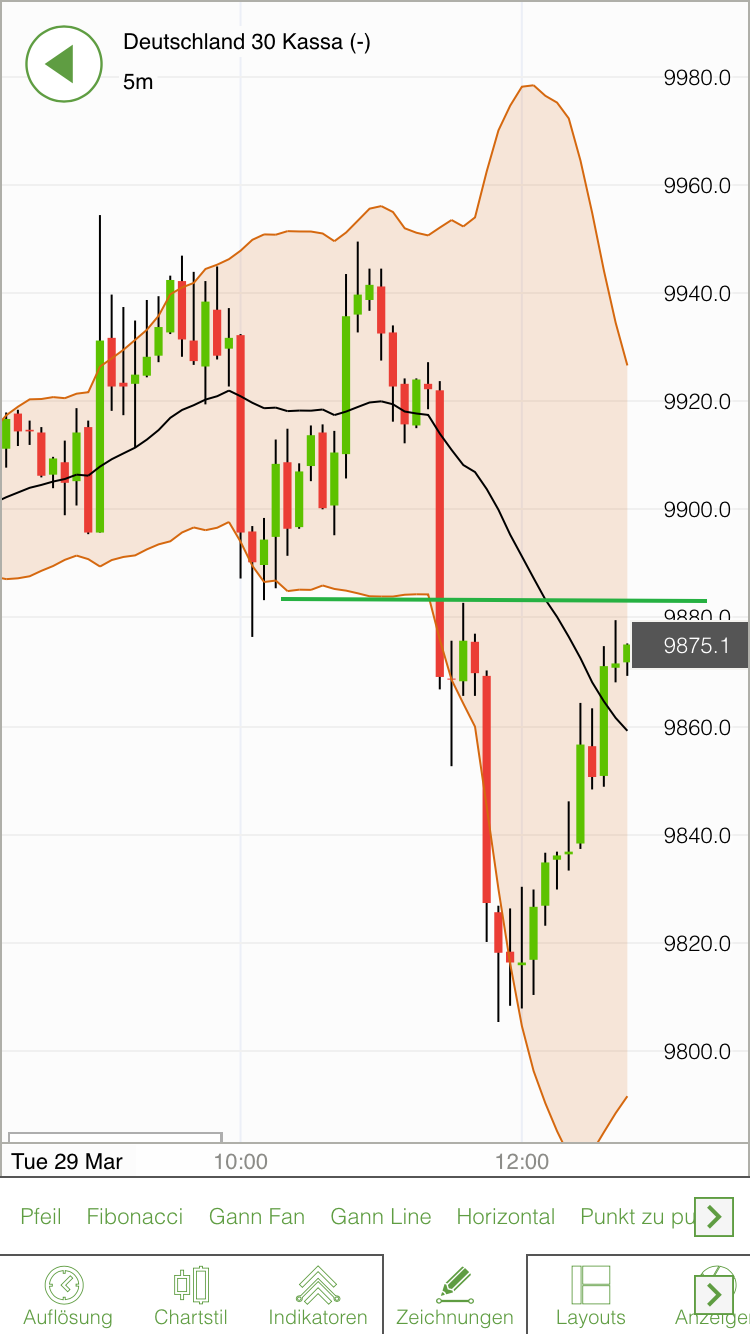Choose the Pfeil drawing tool
The height and width of the screenshot is (1334, 750).
click(x=40, y=1217)
